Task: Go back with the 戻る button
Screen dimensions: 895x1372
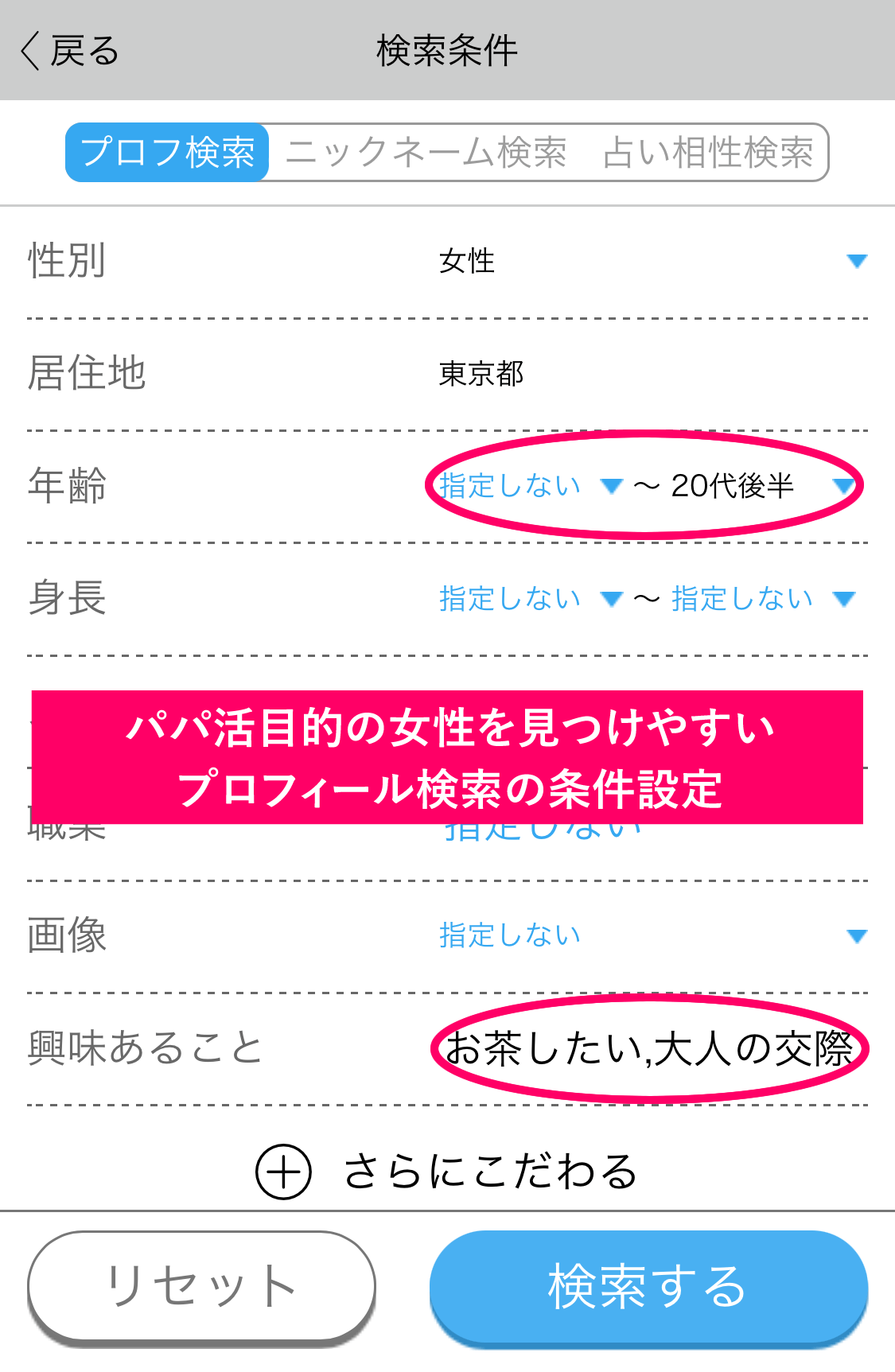Action: coord(70,52)
